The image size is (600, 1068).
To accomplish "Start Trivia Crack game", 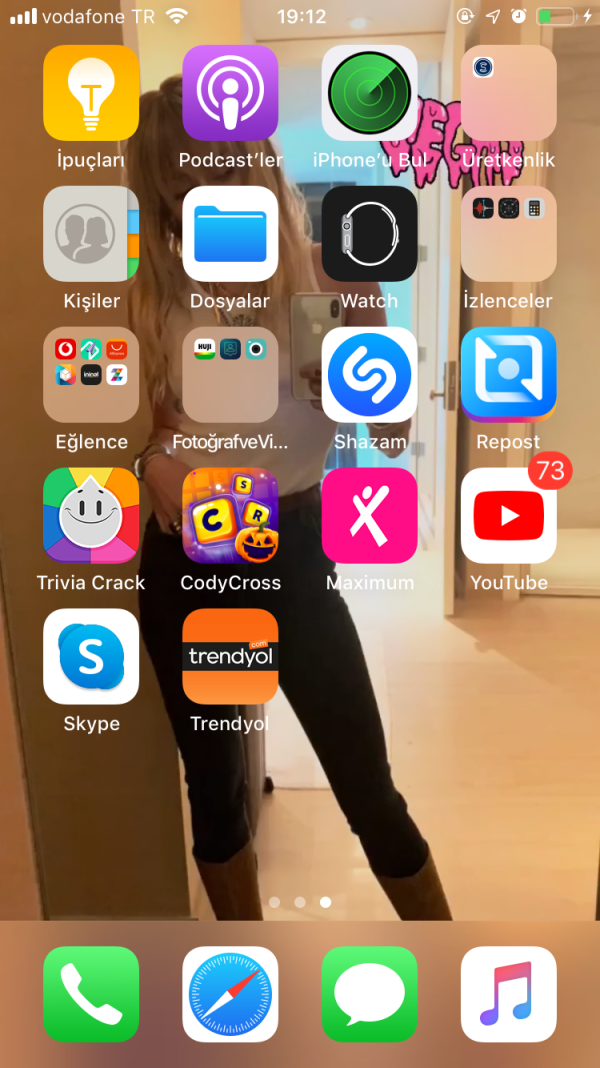I will click(x=91, y=516).
